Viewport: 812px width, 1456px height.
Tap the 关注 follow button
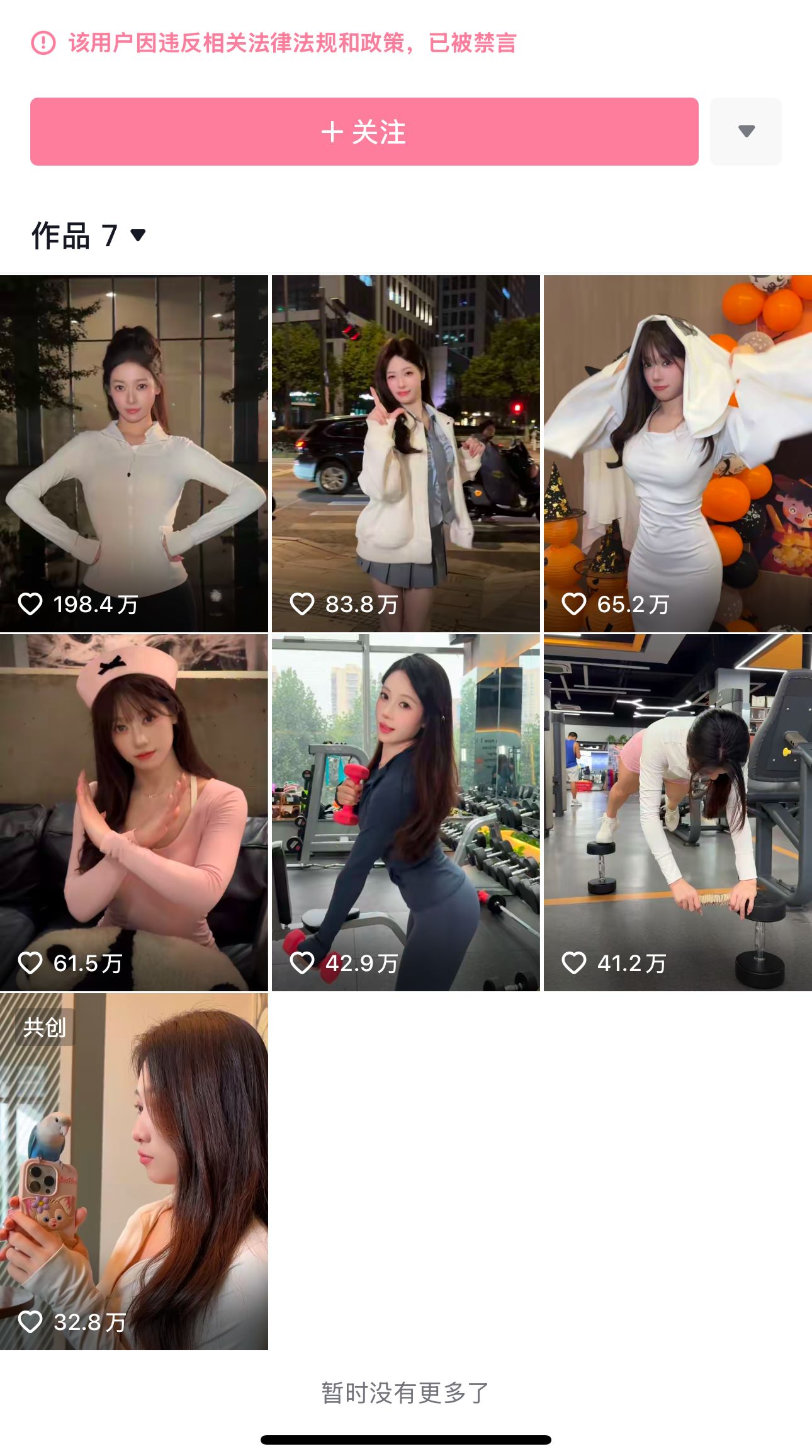click(364, 132)
